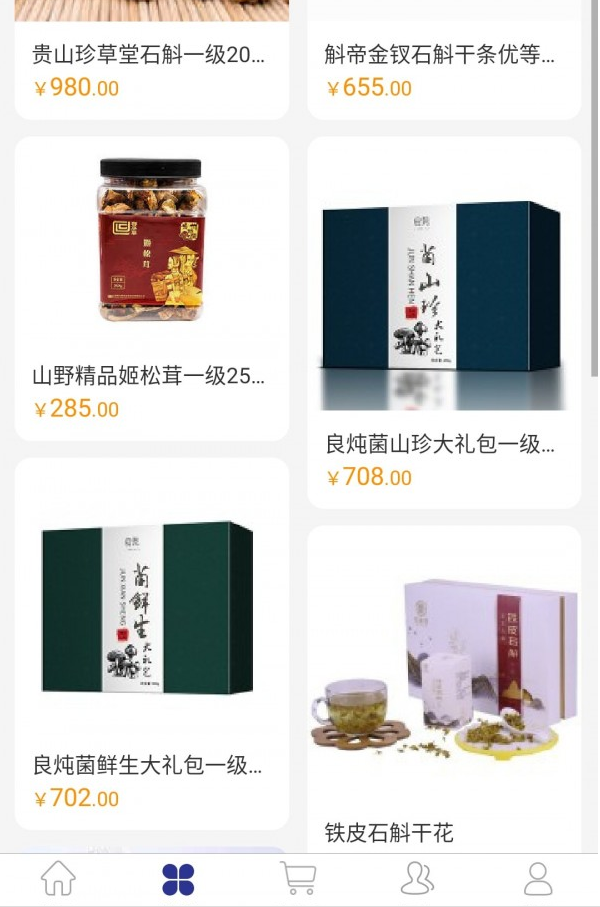This screenshot has height=907, width=600.
Task: Select the 良炖菌山珍大礼包 product card
Action: [443, 320]
